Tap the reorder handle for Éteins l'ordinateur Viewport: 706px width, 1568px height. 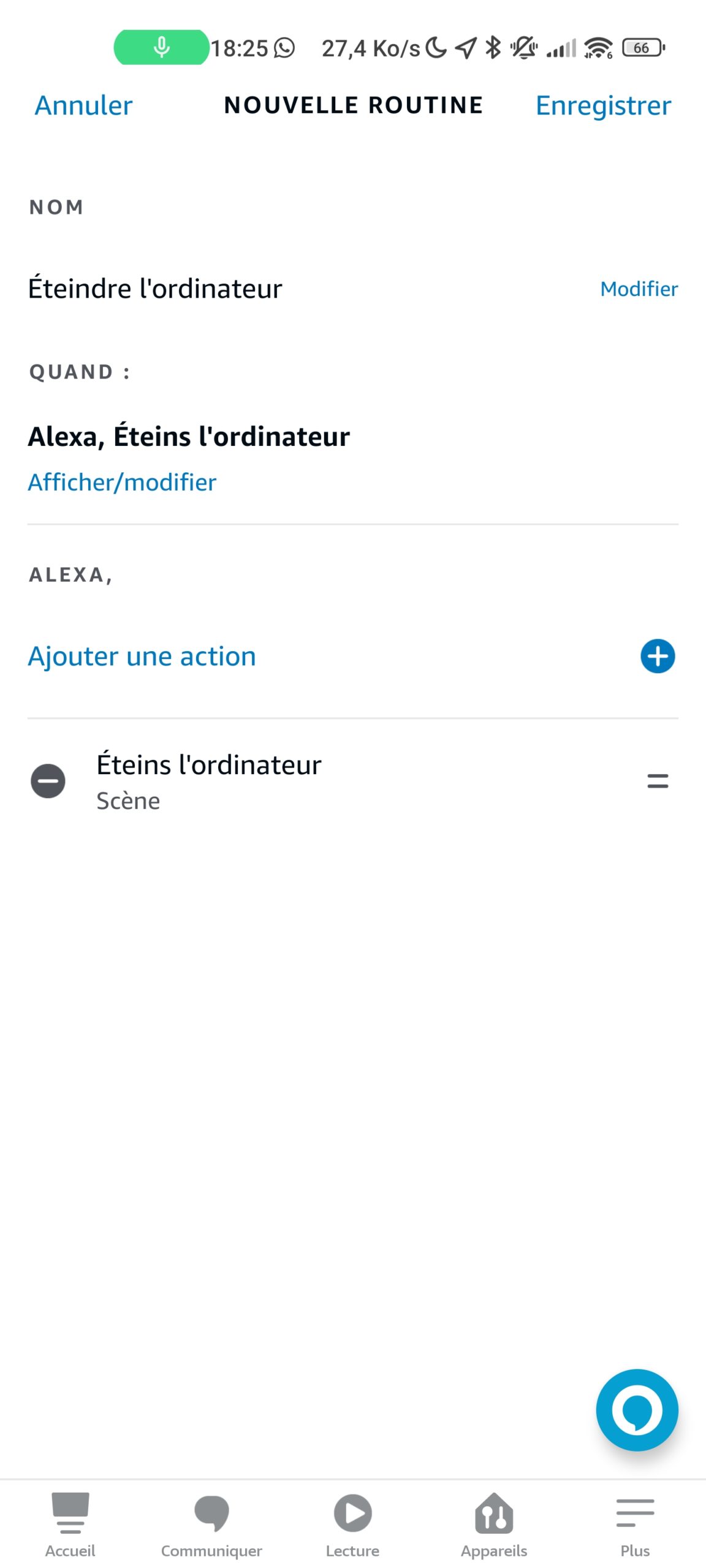(658, 781)
